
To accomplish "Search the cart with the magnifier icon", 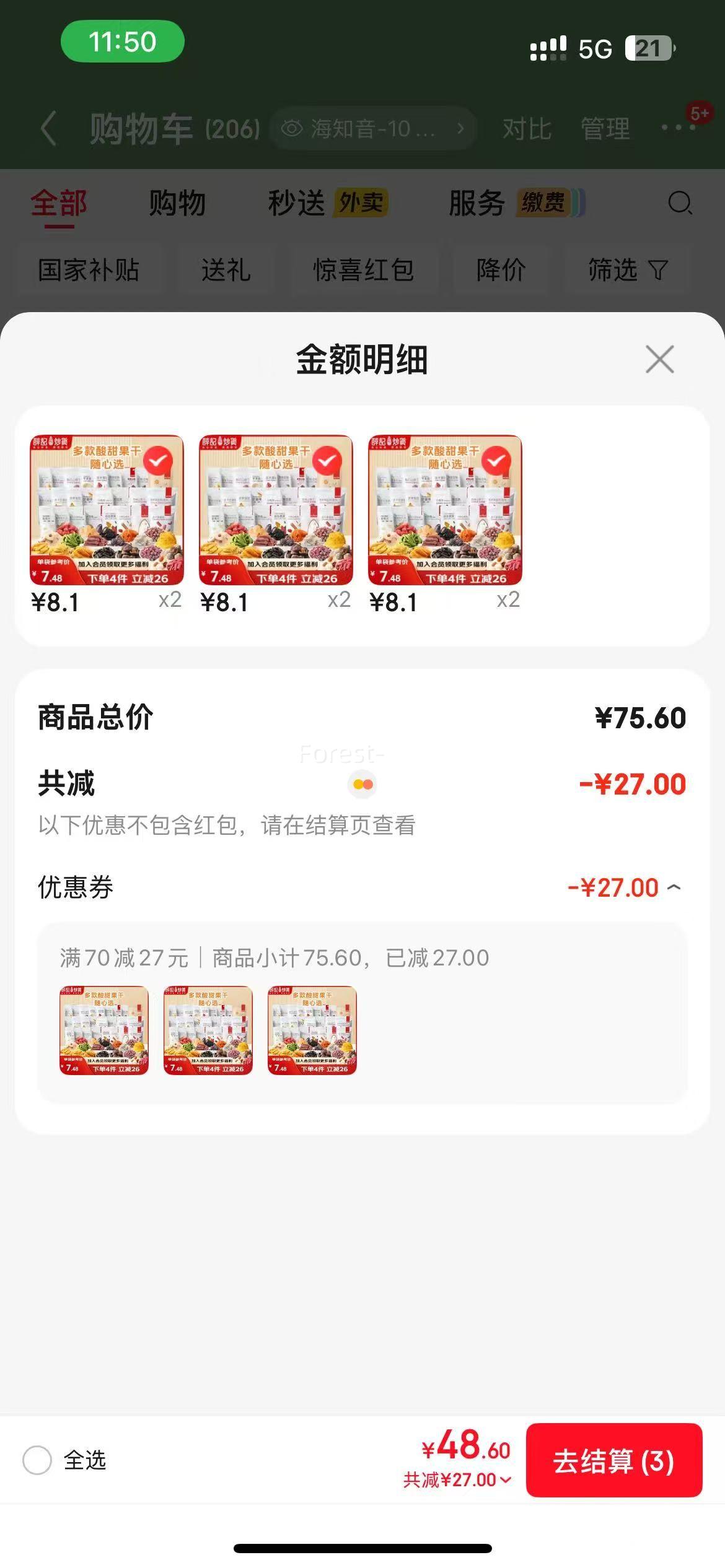I will (x=680, y=203).
